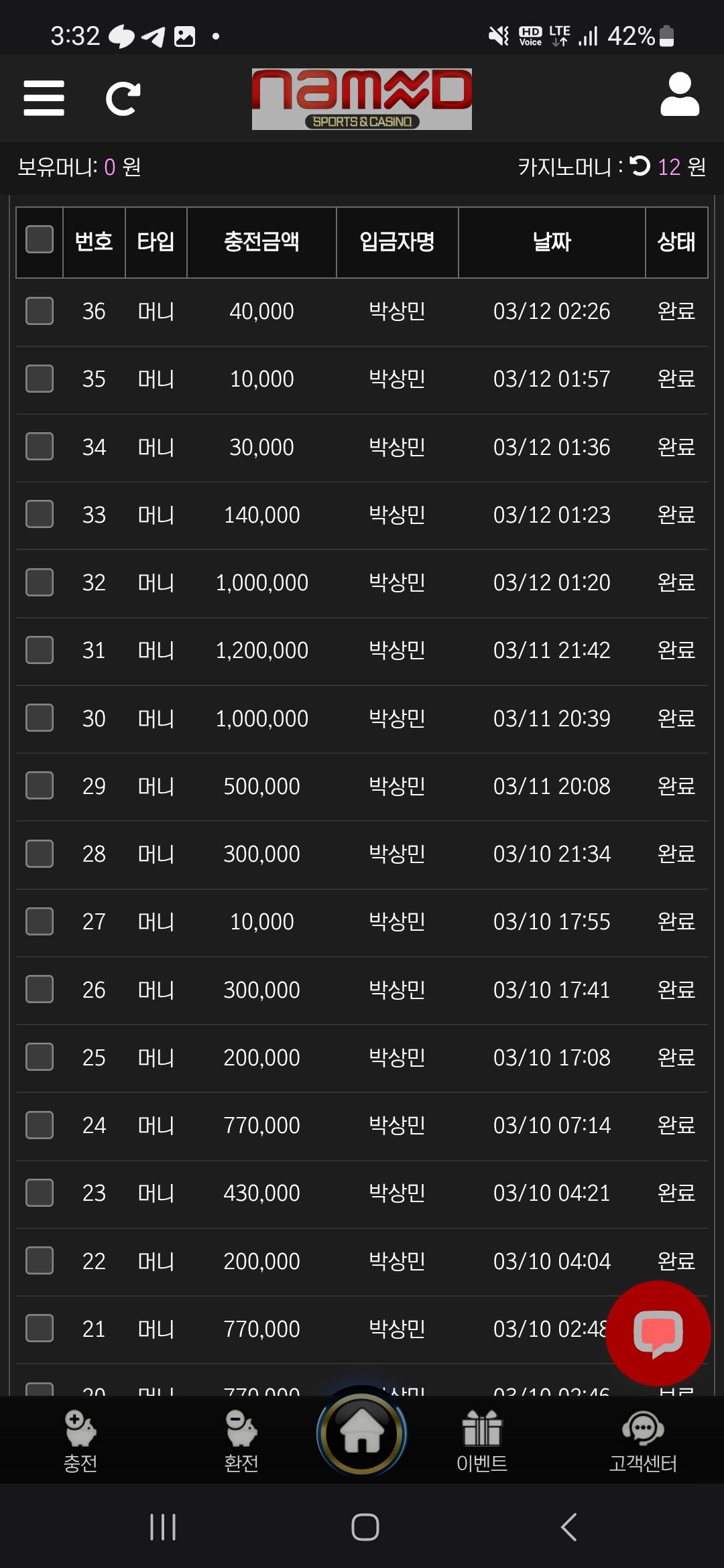Check the box for row 29
724x1568 pixels.
[x=40, y=785]
